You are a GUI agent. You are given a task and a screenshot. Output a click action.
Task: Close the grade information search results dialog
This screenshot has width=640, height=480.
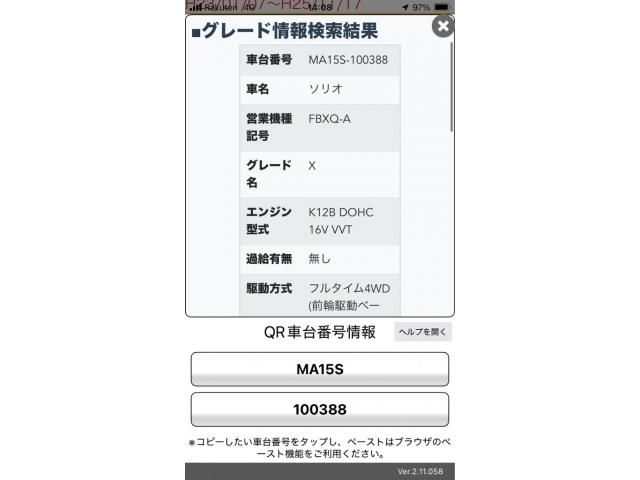(x=443, y=26)
